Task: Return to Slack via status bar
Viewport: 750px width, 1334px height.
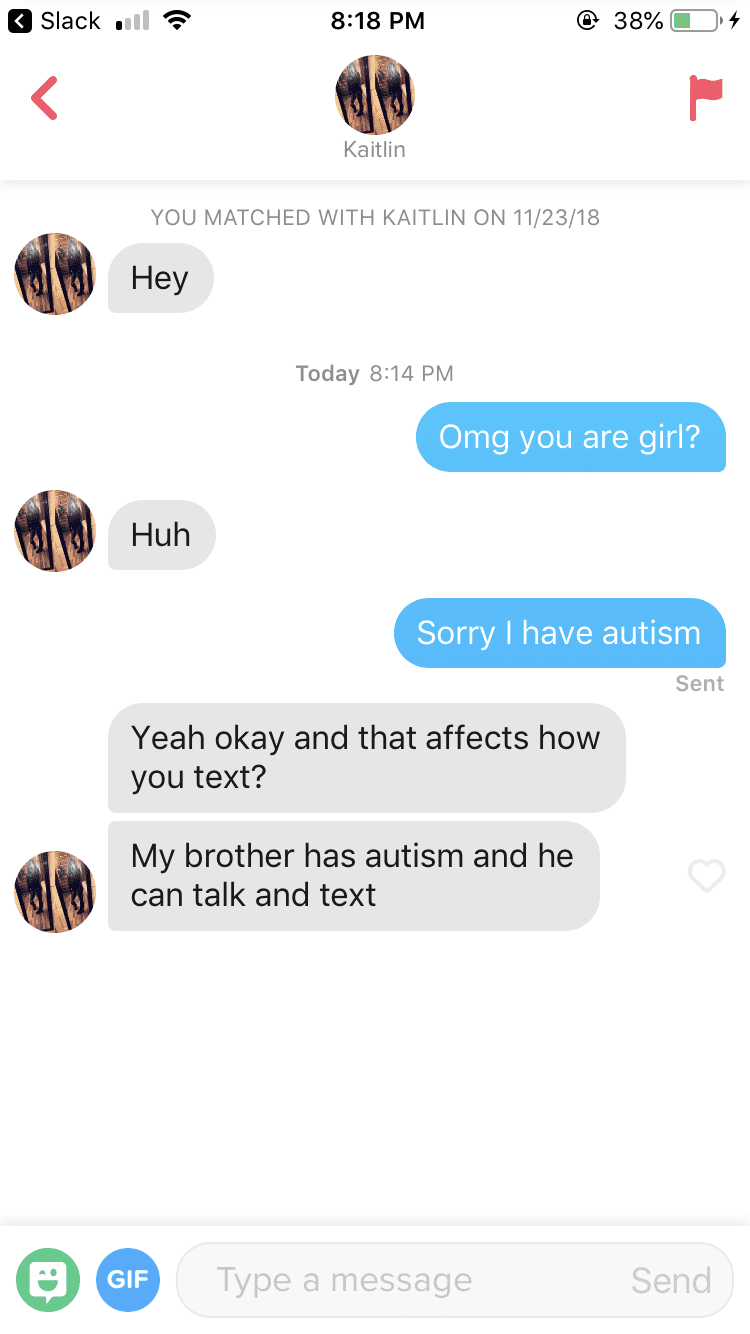Action: pos(56,21)
